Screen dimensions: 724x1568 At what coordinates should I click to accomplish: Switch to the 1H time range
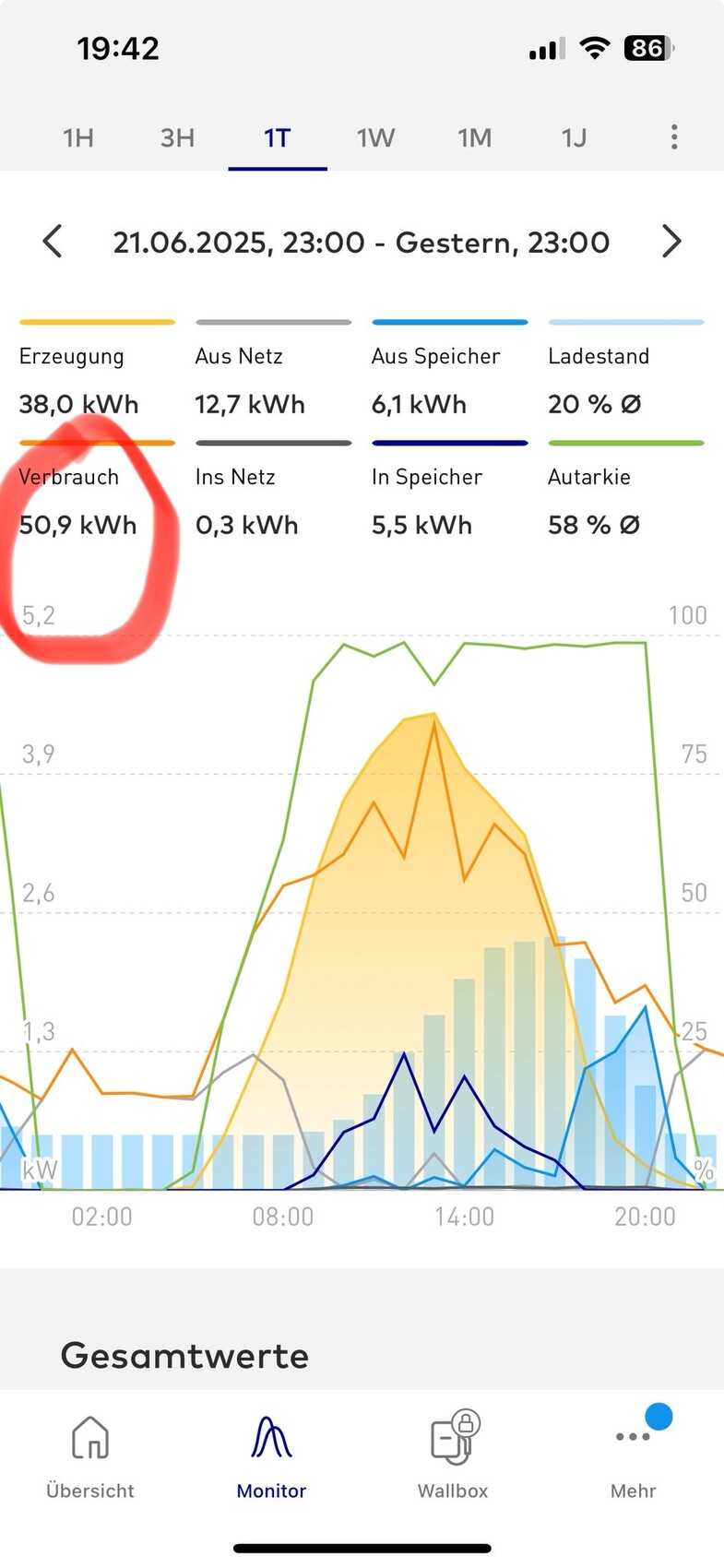(78, 138)
